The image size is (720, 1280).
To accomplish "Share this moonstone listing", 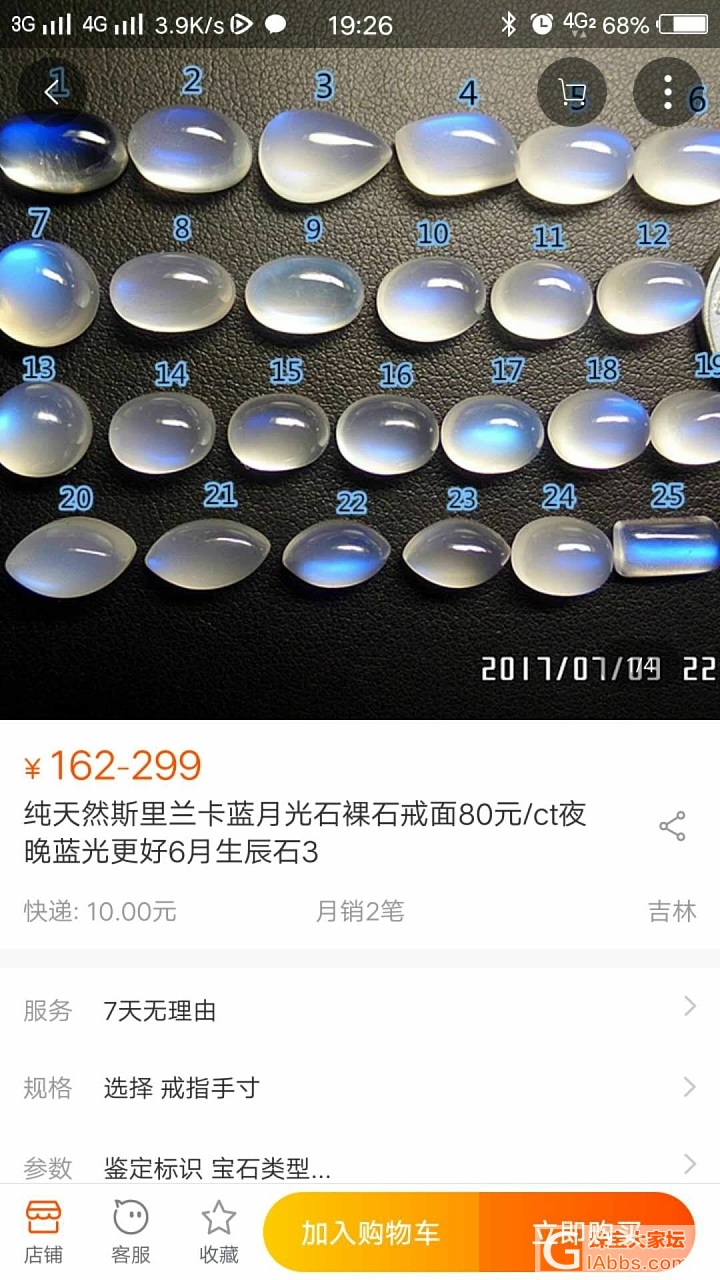I will click(x=672, y=827).
